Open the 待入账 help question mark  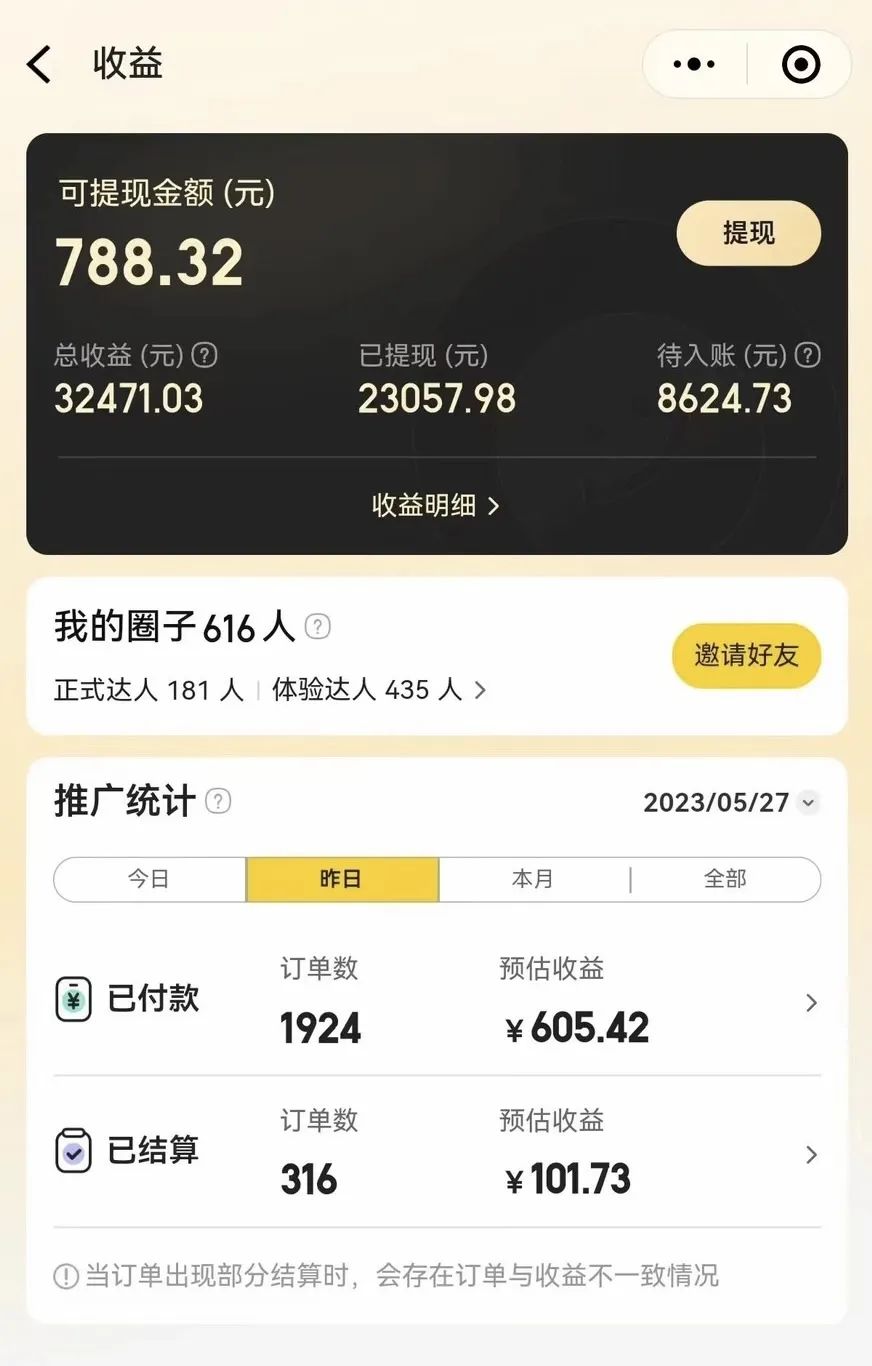tap(808, 355)
